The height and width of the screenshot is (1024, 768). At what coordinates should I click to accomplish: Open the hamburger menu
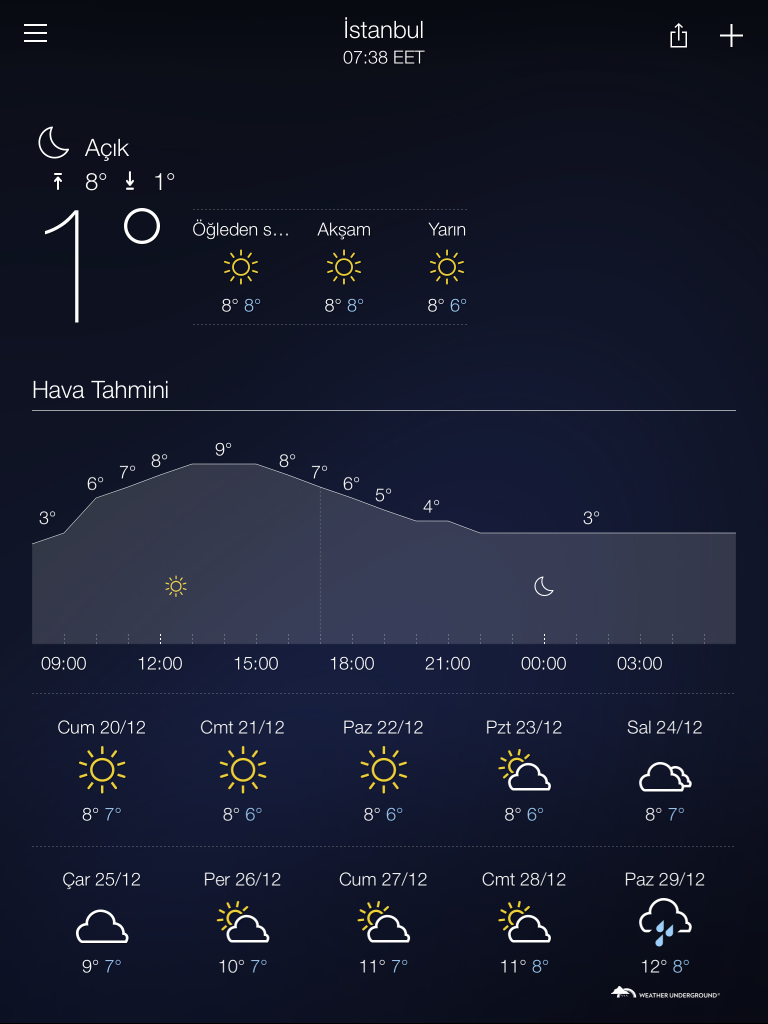[36, 34]
